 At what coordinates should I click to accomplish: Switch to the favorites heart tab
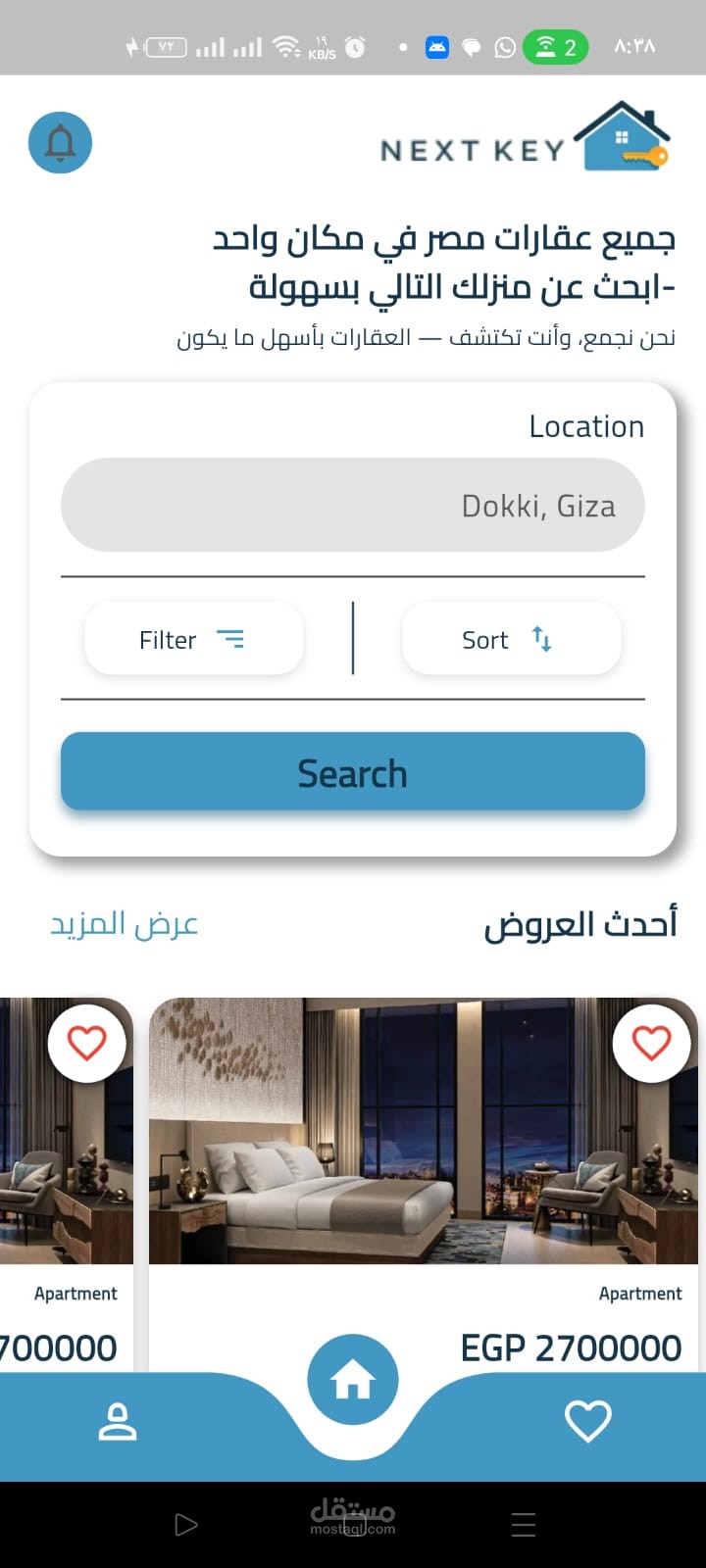point(587,1421)
